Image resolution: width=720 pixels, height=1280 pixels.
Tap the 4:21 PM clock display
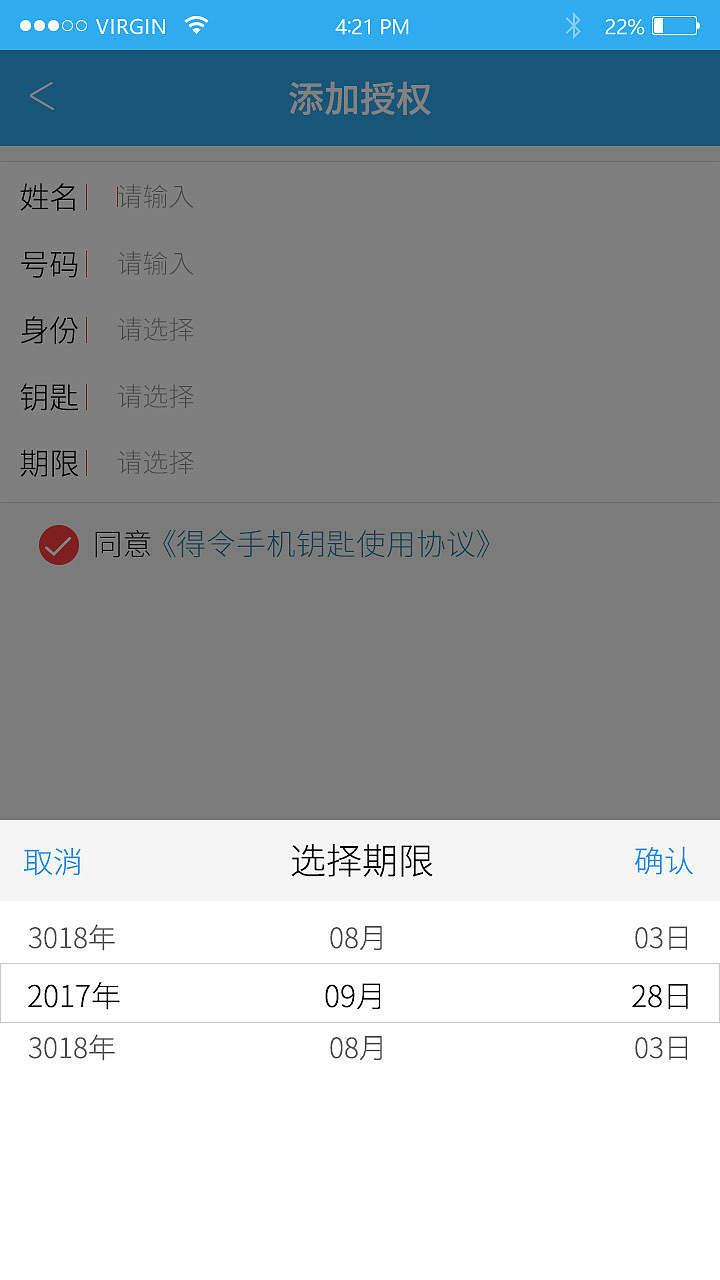coord(372,26)
